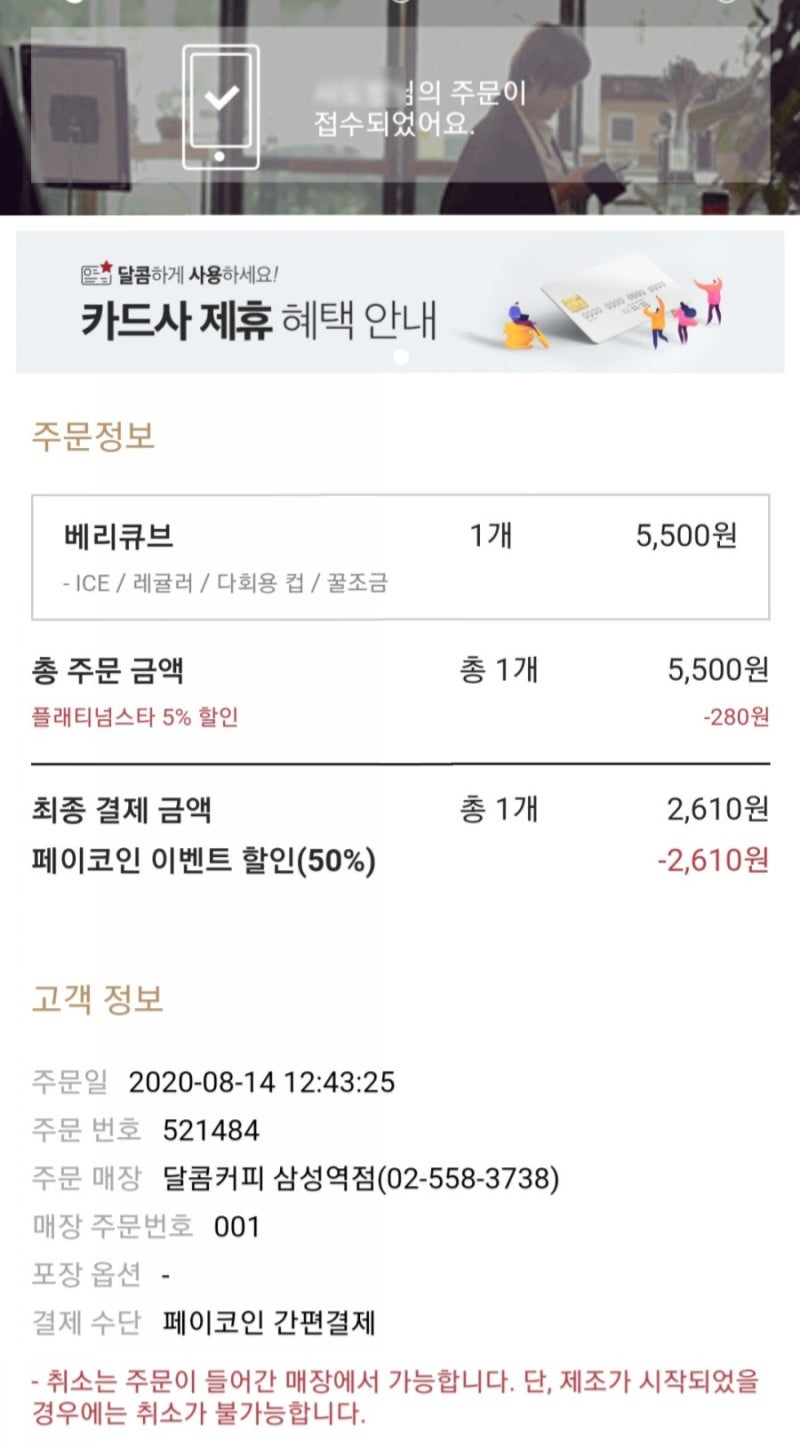Tap the 플래티넘스타 5% 할인 discount row

pyautogui.click(x=137, y=714)
